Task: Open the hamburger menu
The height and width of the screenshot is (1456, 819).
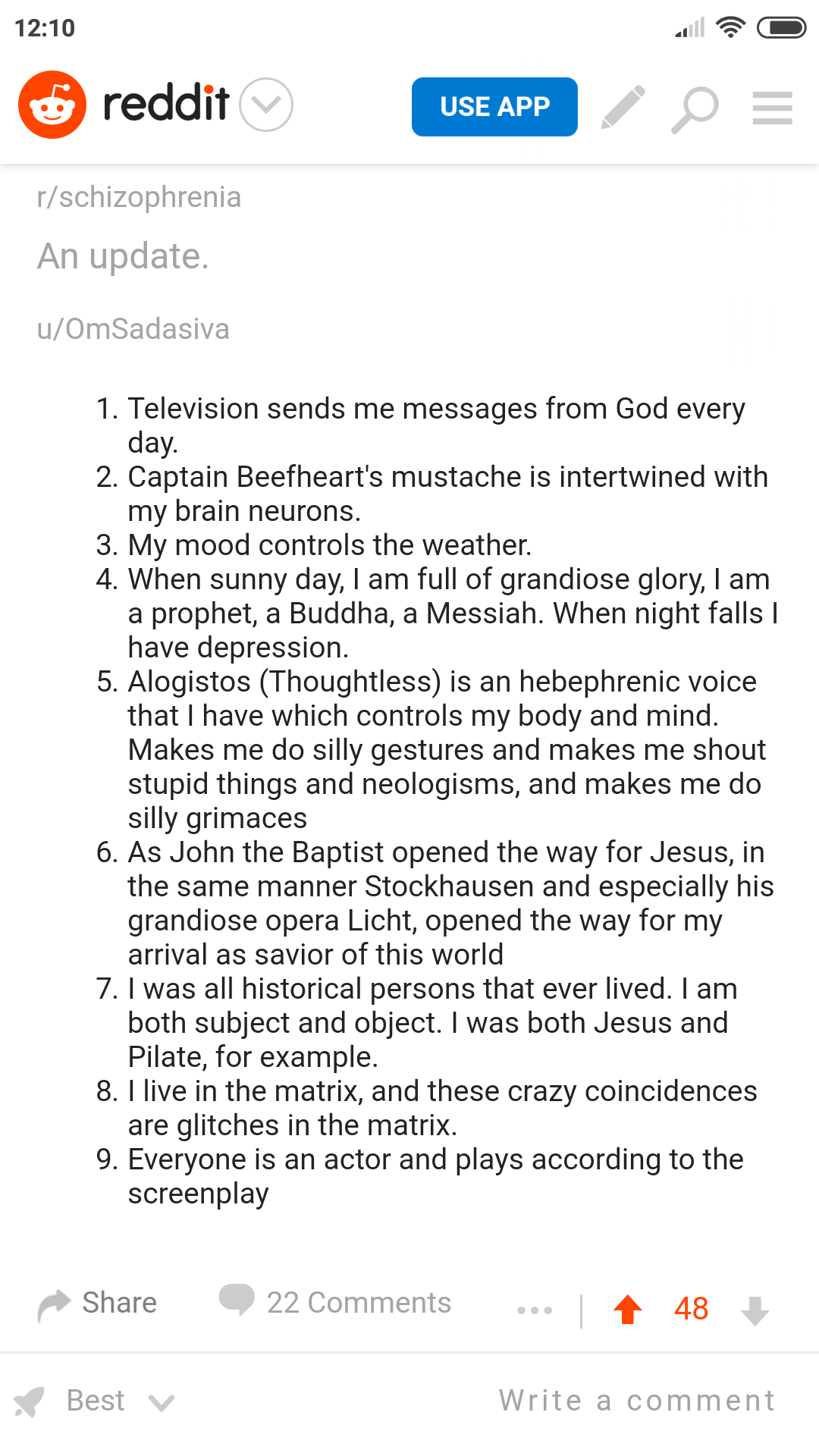Action: coord(772,108)
